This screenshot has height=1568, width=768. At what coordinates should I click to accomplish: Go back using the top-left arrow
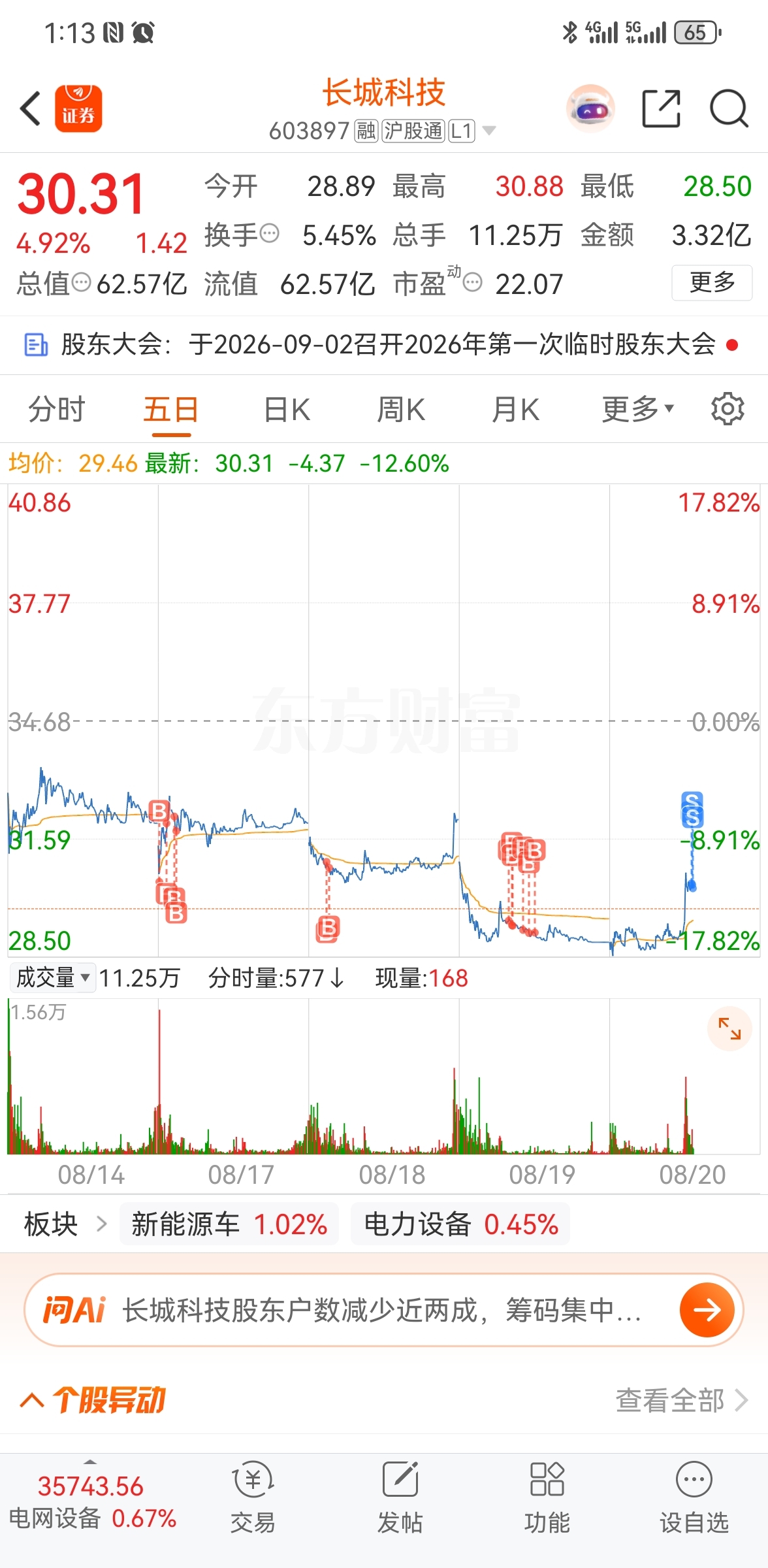pyautogui.click(x=30, y=108)
